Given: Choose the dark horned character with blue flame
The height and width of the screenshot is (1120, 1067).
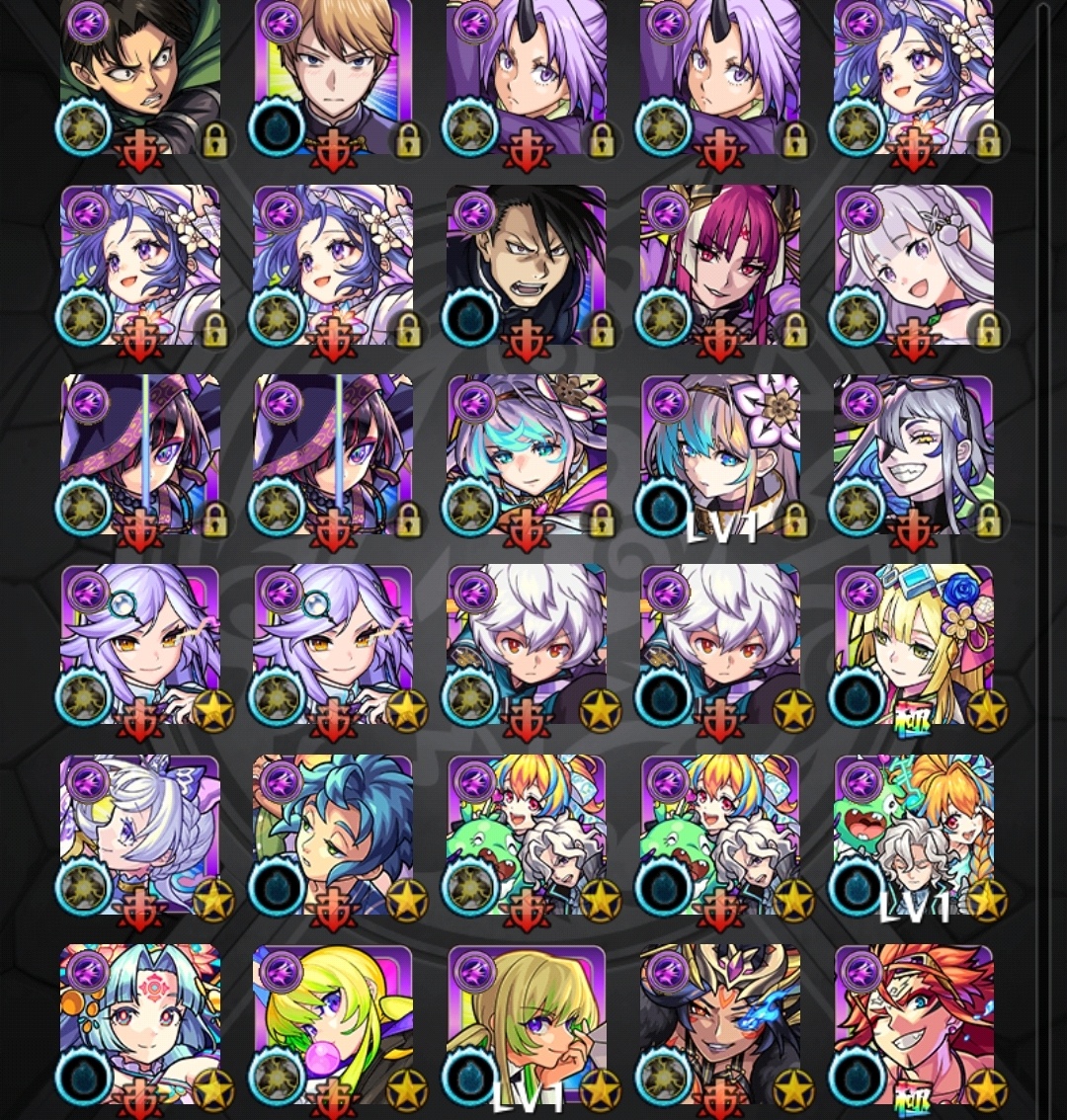Looking at the screenshot, I should point(720,1024).
